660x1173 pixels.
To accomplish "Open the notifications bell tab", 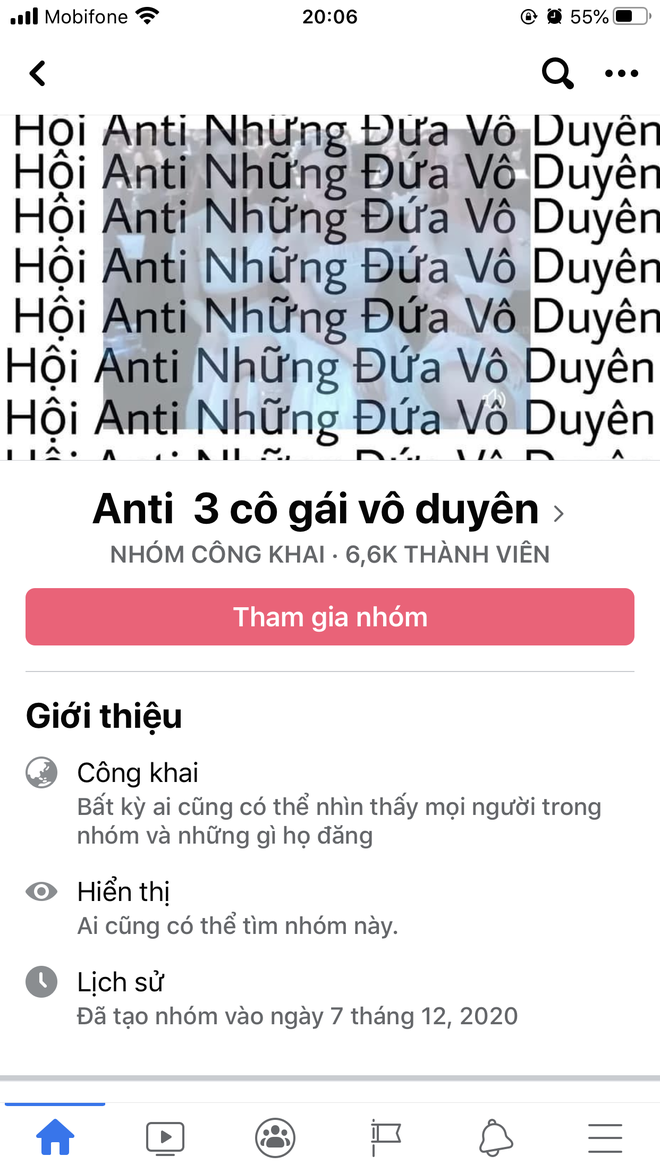I will [495, 1137].
